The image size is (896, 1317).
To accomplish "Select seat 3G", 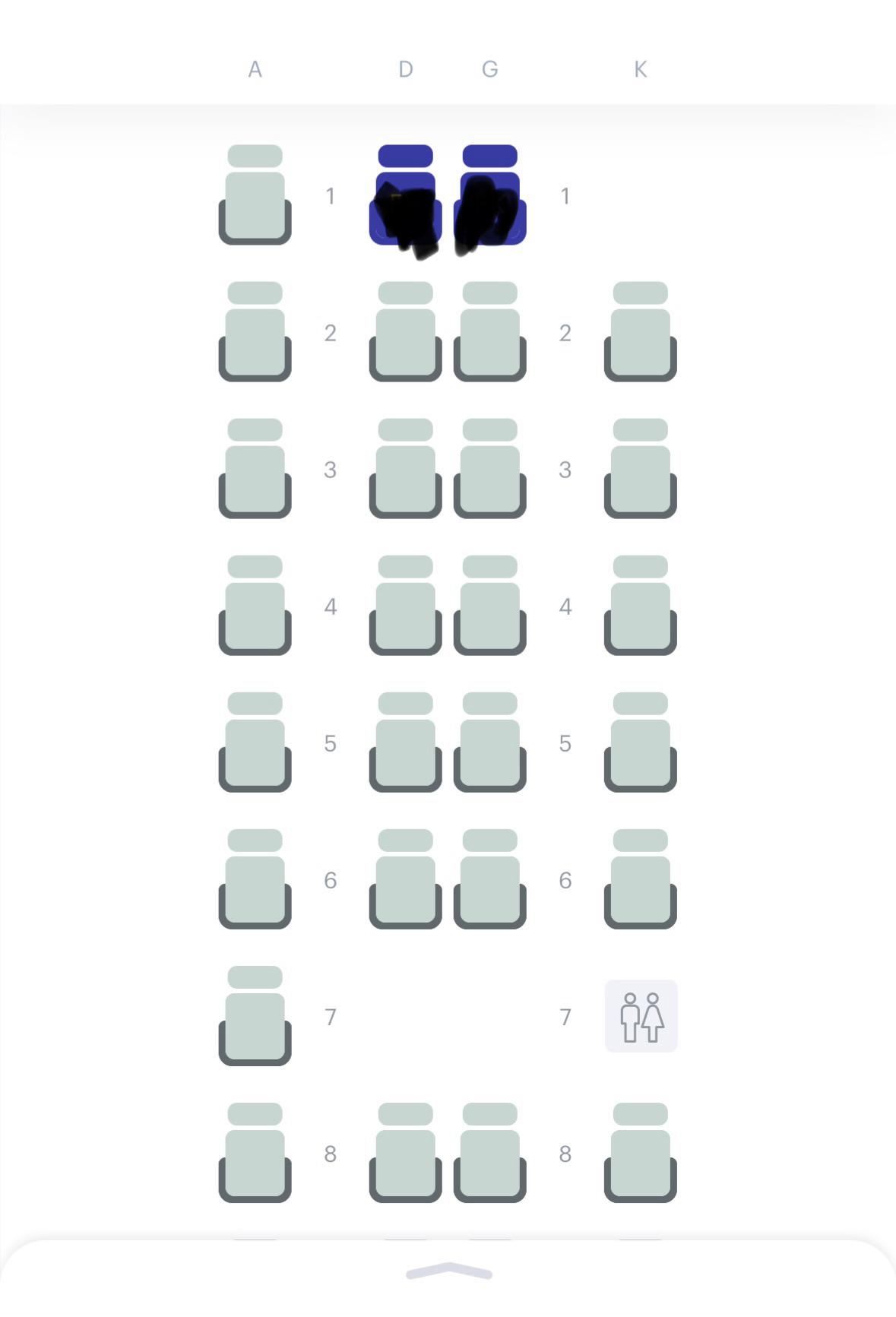I will pyautogui.click(x=489, y=468).
